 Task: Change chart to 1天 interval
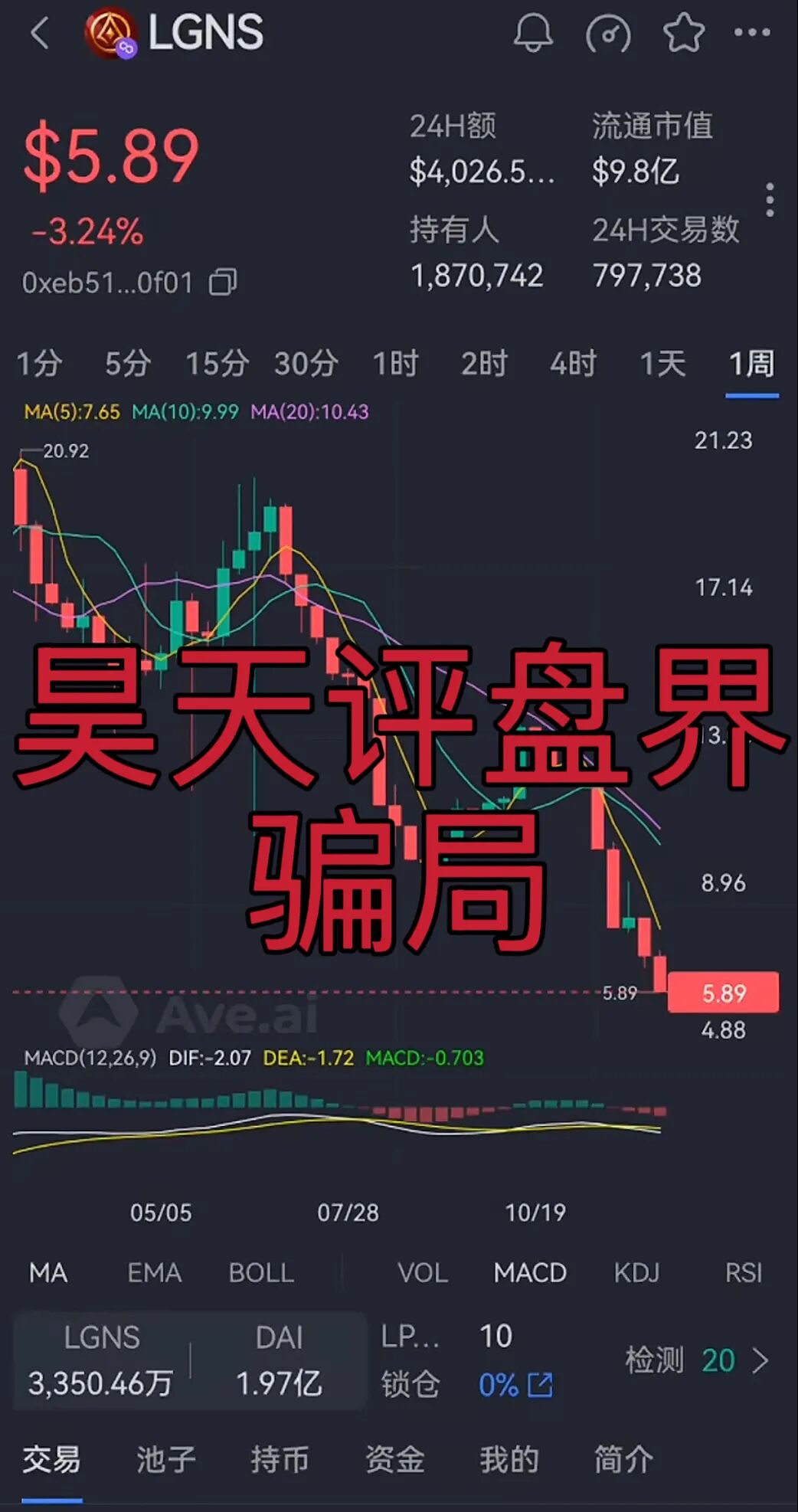(662, 363)
